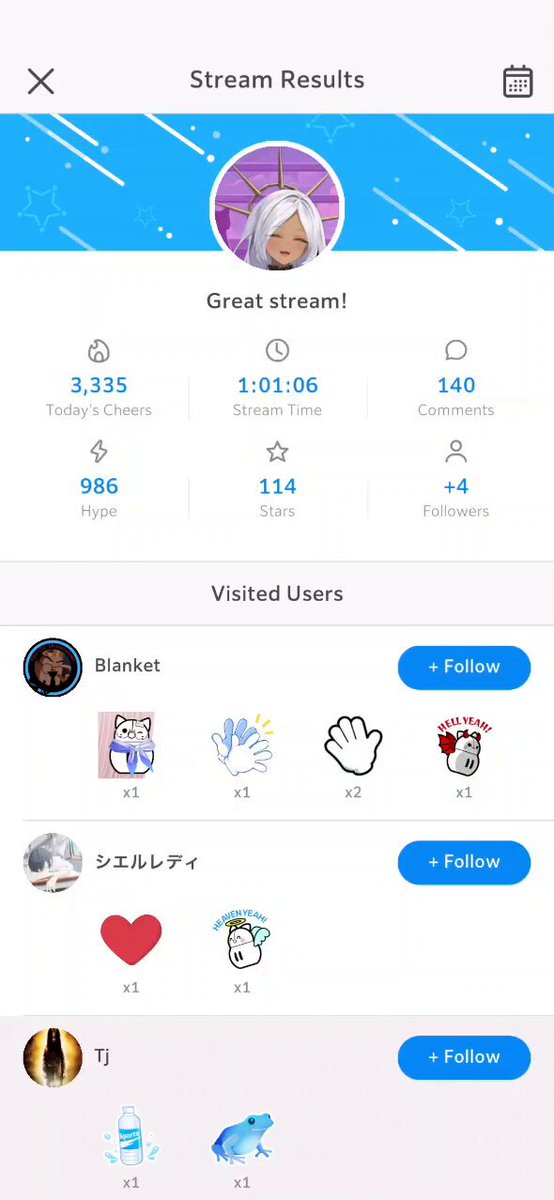Open シエルレディ's profile avatar

[x=52, y=862]
